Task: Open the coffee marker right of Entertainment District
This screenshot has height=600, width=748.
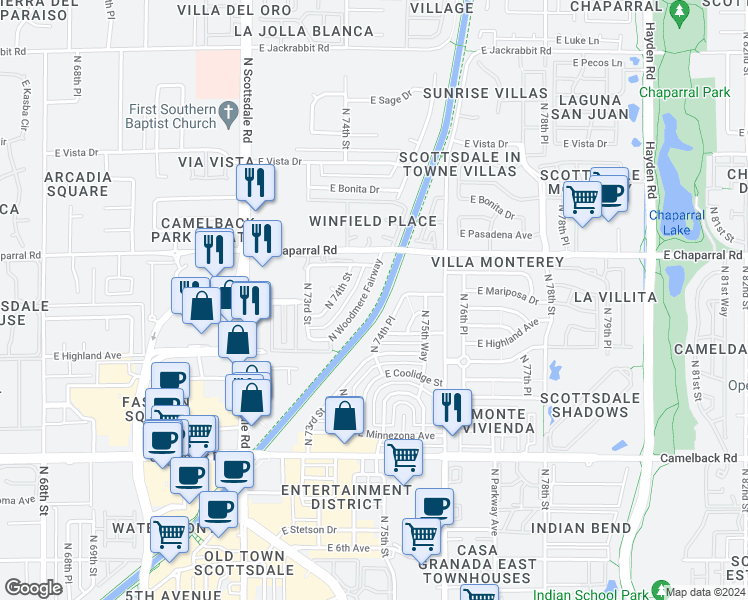Action: tap(436, 507)
